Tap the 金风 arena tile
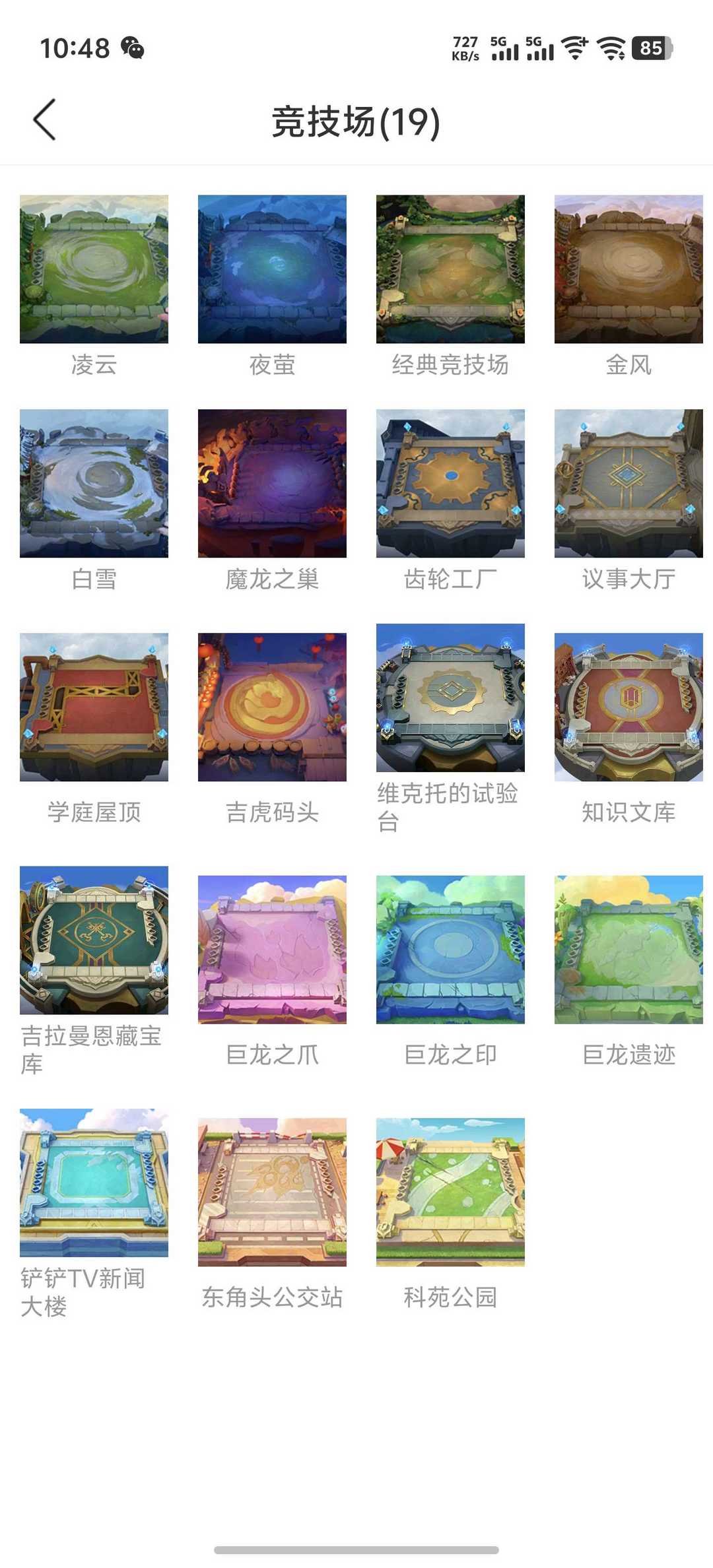The width and height of the screenshot is (713, 1568). point(628,269)
